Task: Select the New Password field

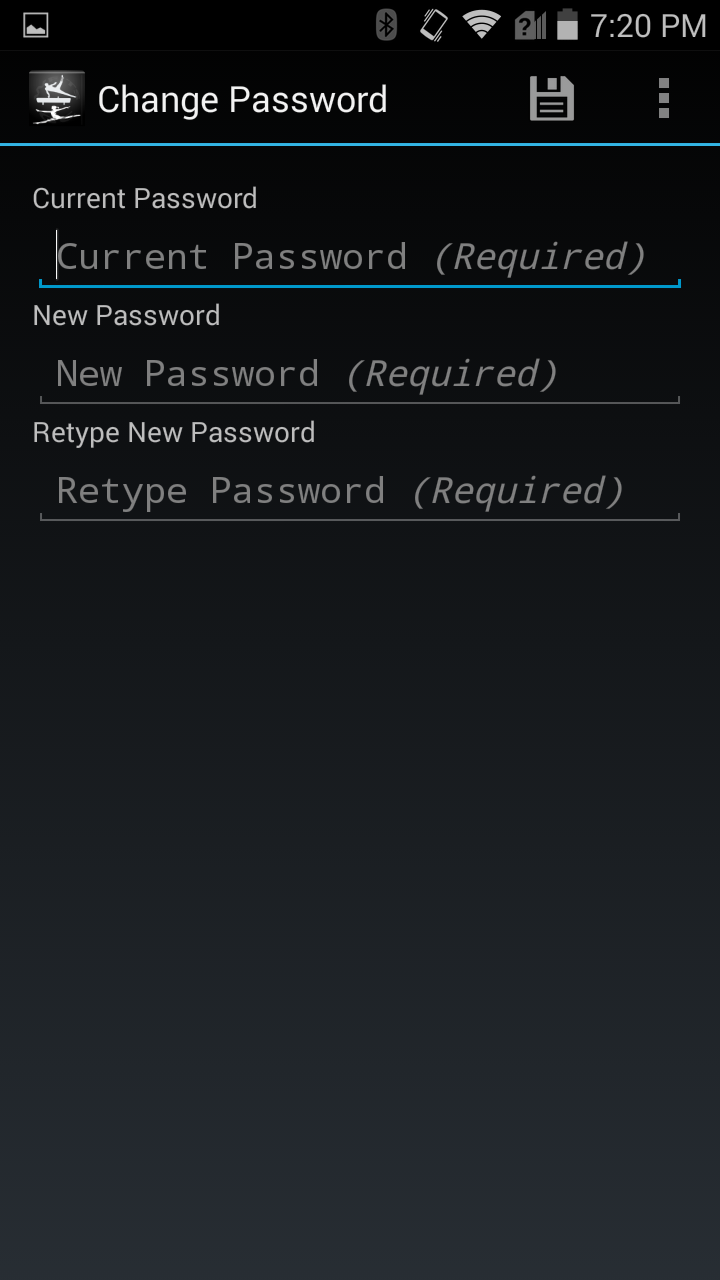Action: click(x=360, y=374)
